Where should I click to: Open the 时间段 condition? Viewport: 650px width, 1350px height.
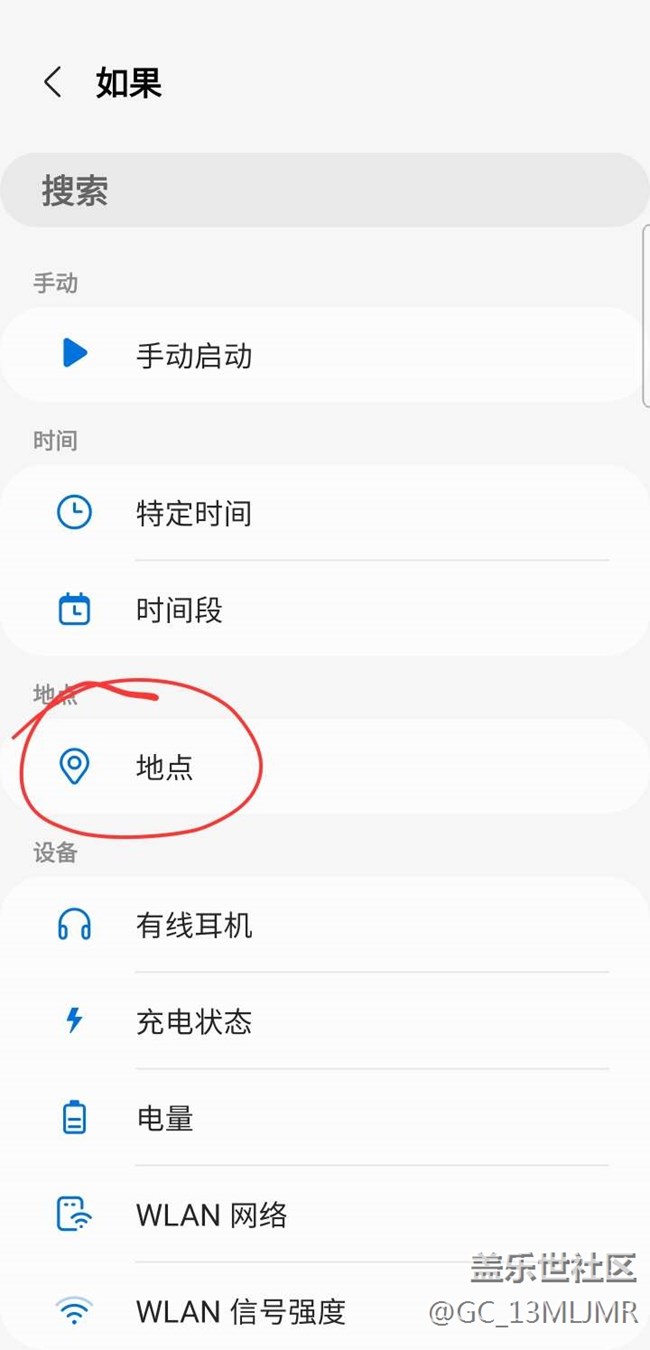click(320, 609)
